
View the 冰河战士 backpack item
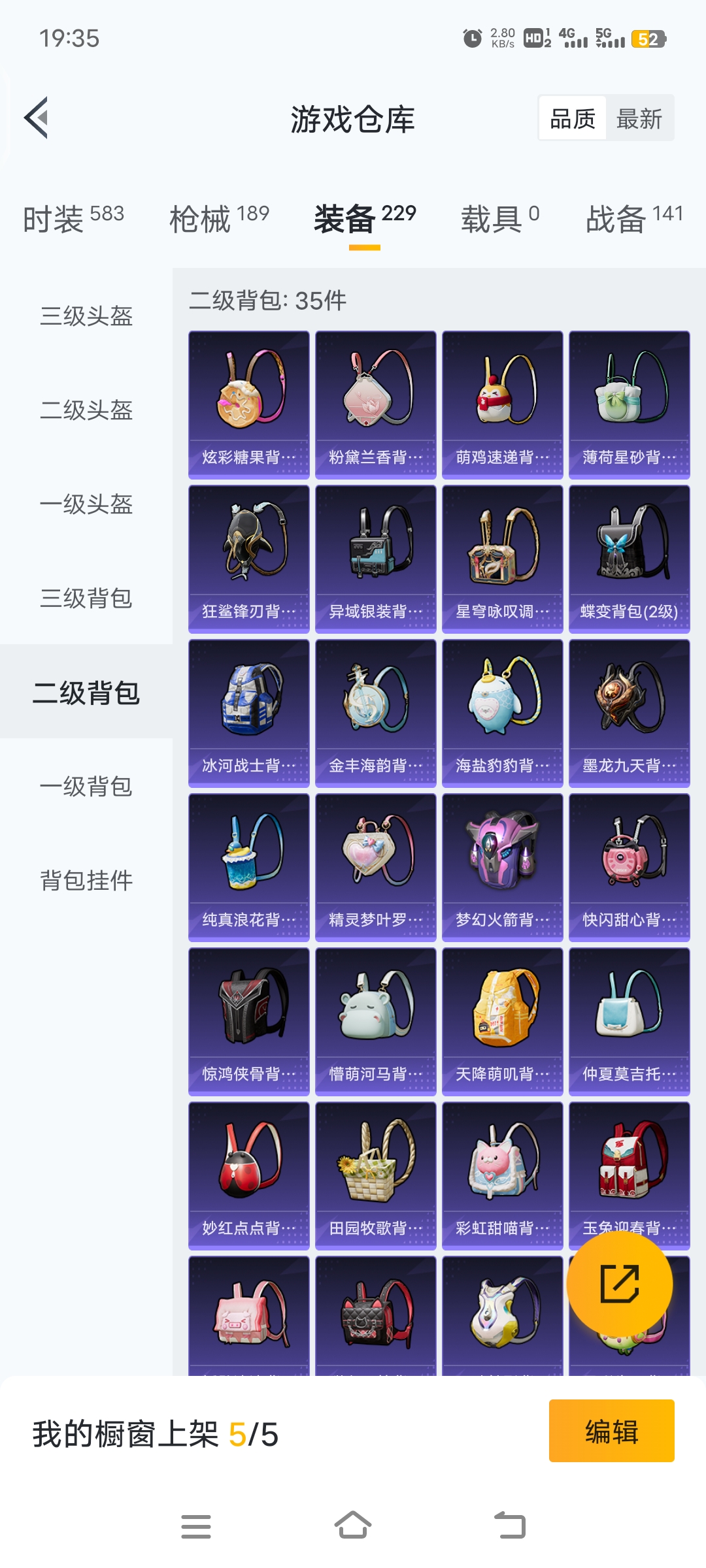tap(249, 713)
